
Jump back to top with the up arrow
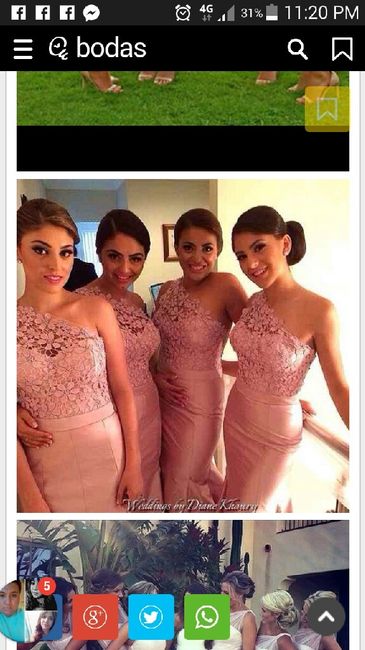pyautogui.click(x=326, y=616)
